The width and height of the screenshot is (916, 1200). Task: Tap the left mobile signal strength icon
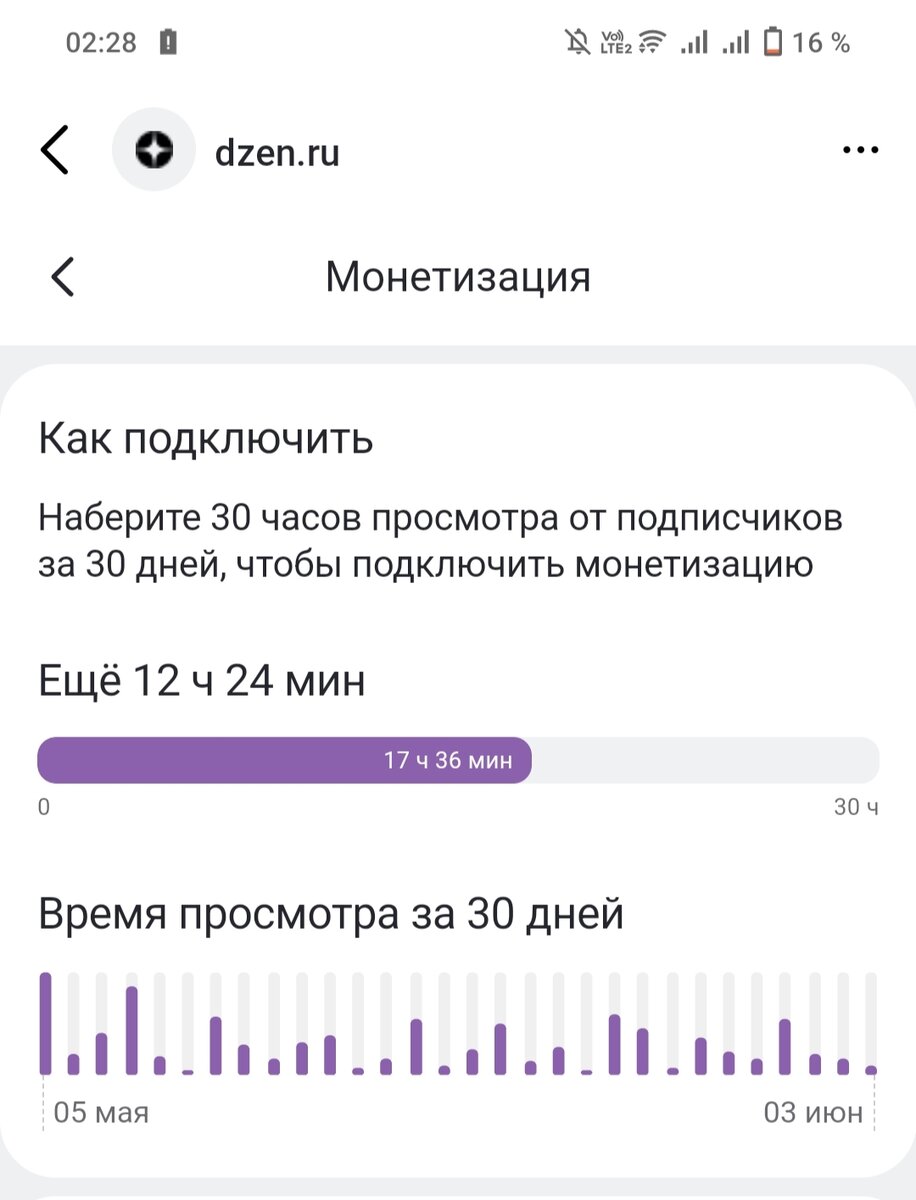pos(694,42)
